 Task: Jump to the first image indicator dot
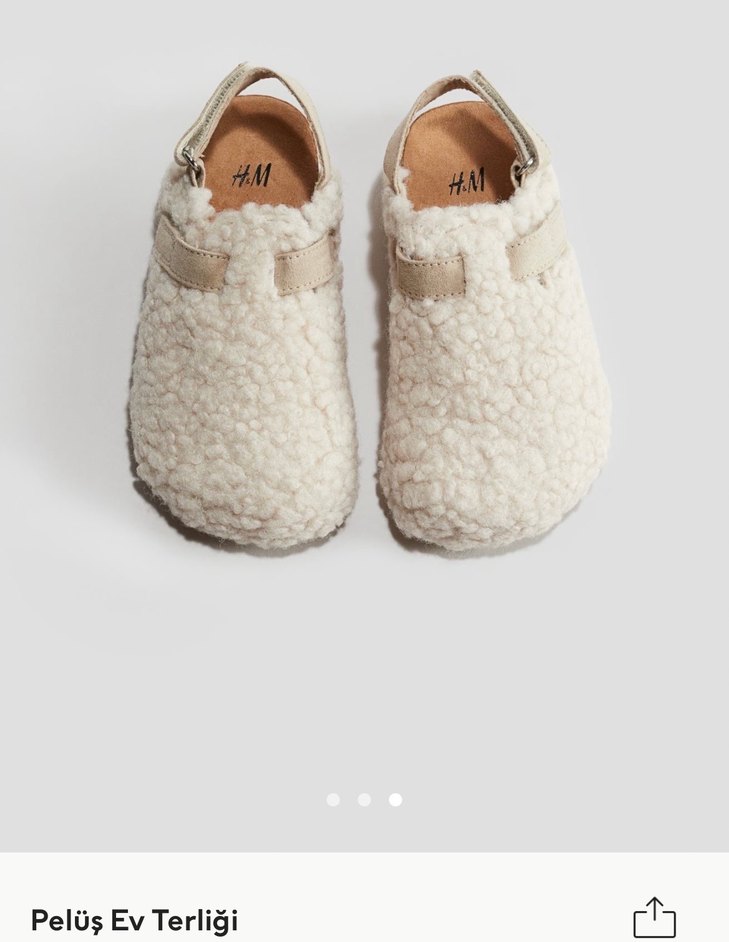pyautogui.click(x=333, y=800)
